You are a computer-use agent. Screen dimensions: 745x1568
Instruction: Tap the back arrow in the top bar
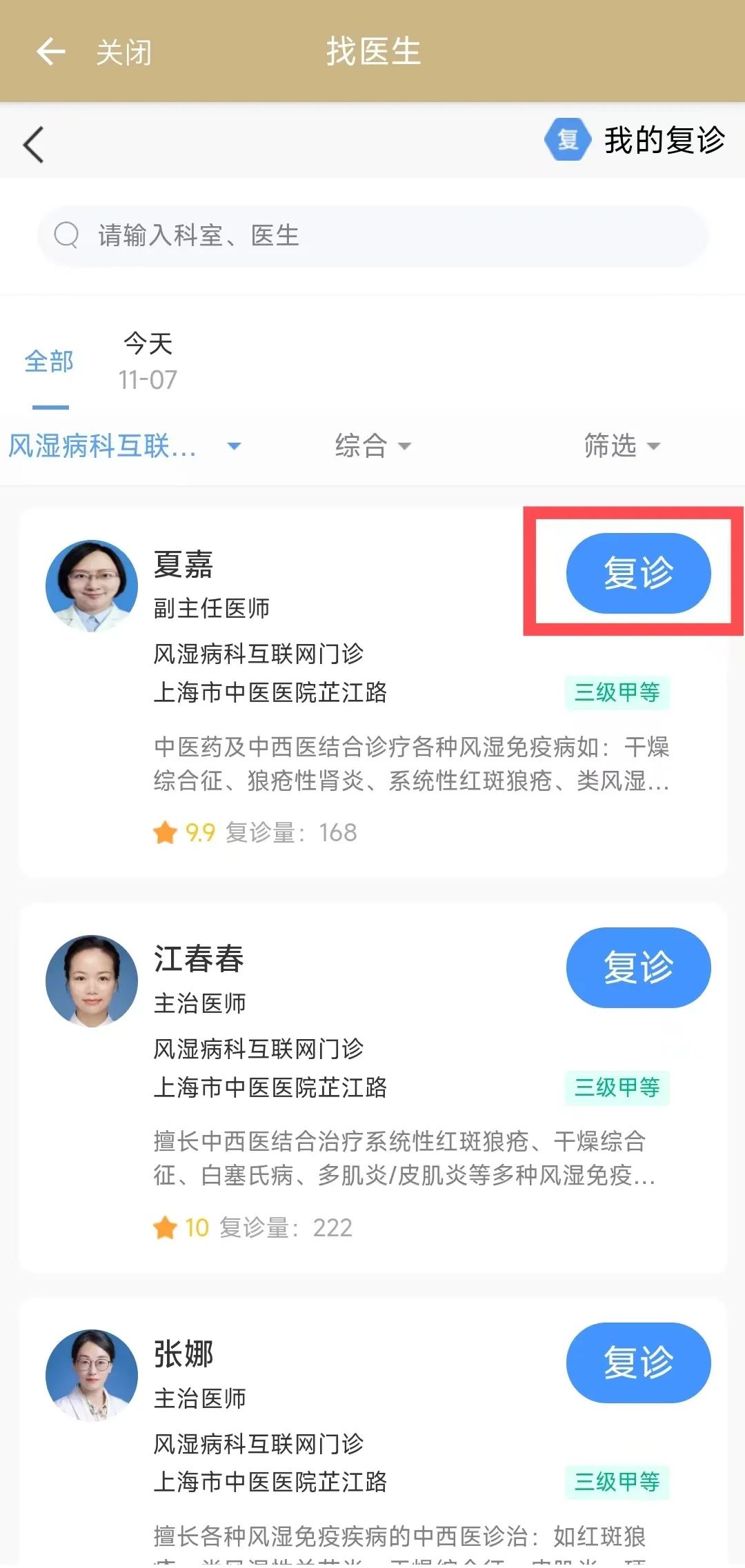50,52
